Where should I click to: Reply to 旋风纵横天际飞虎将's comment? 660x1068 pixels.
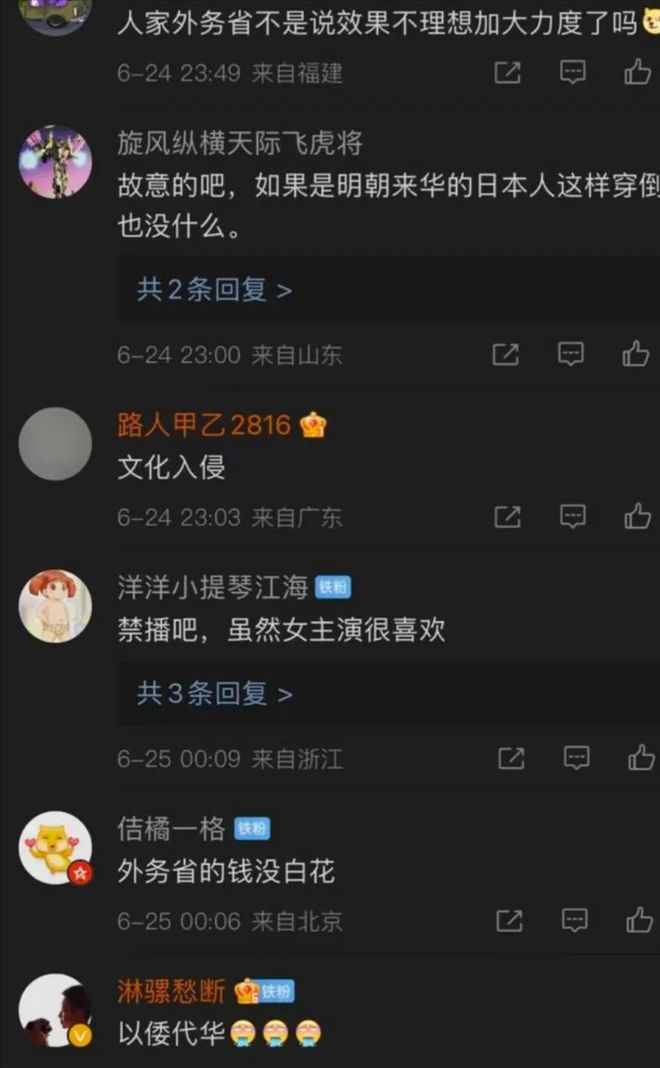tap(572, 353)
